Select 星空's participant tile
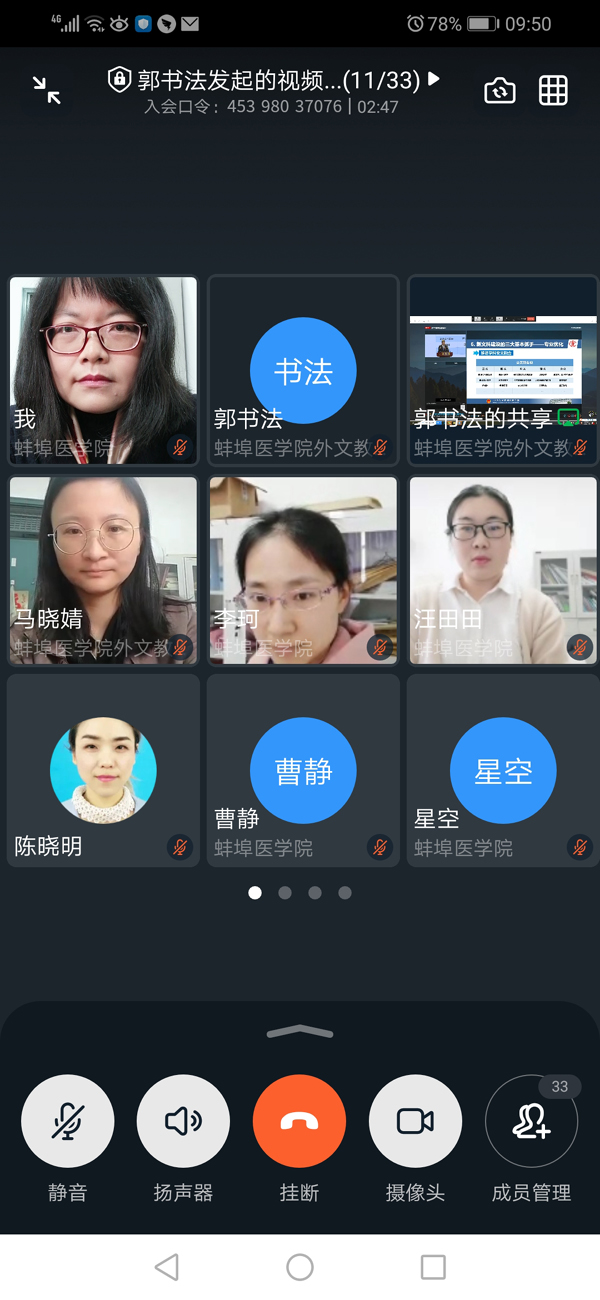600x1300 pixels. coord(502,770)
